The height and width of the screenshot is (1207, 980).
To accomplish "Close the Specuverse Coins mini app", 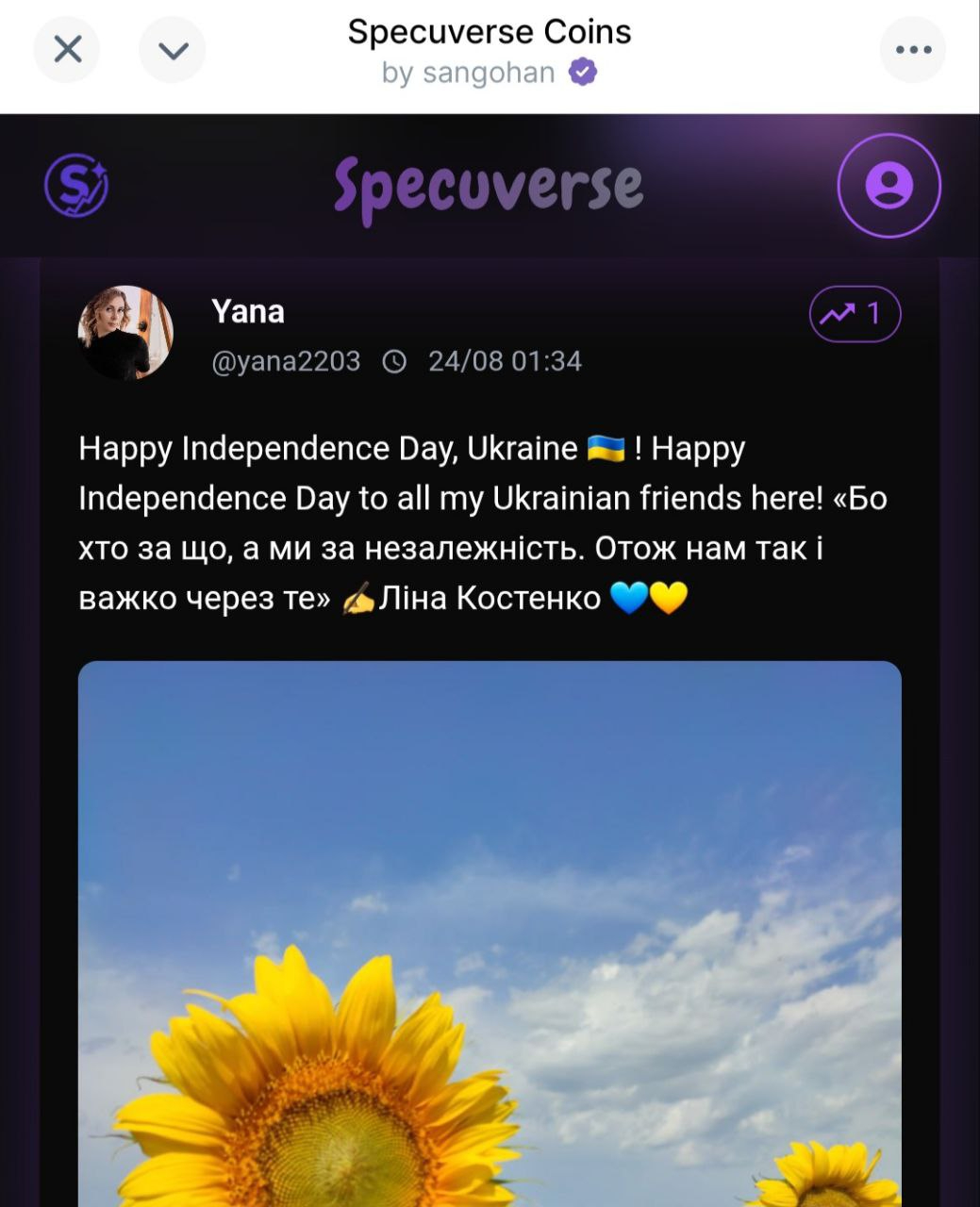I will click(67, 49).
